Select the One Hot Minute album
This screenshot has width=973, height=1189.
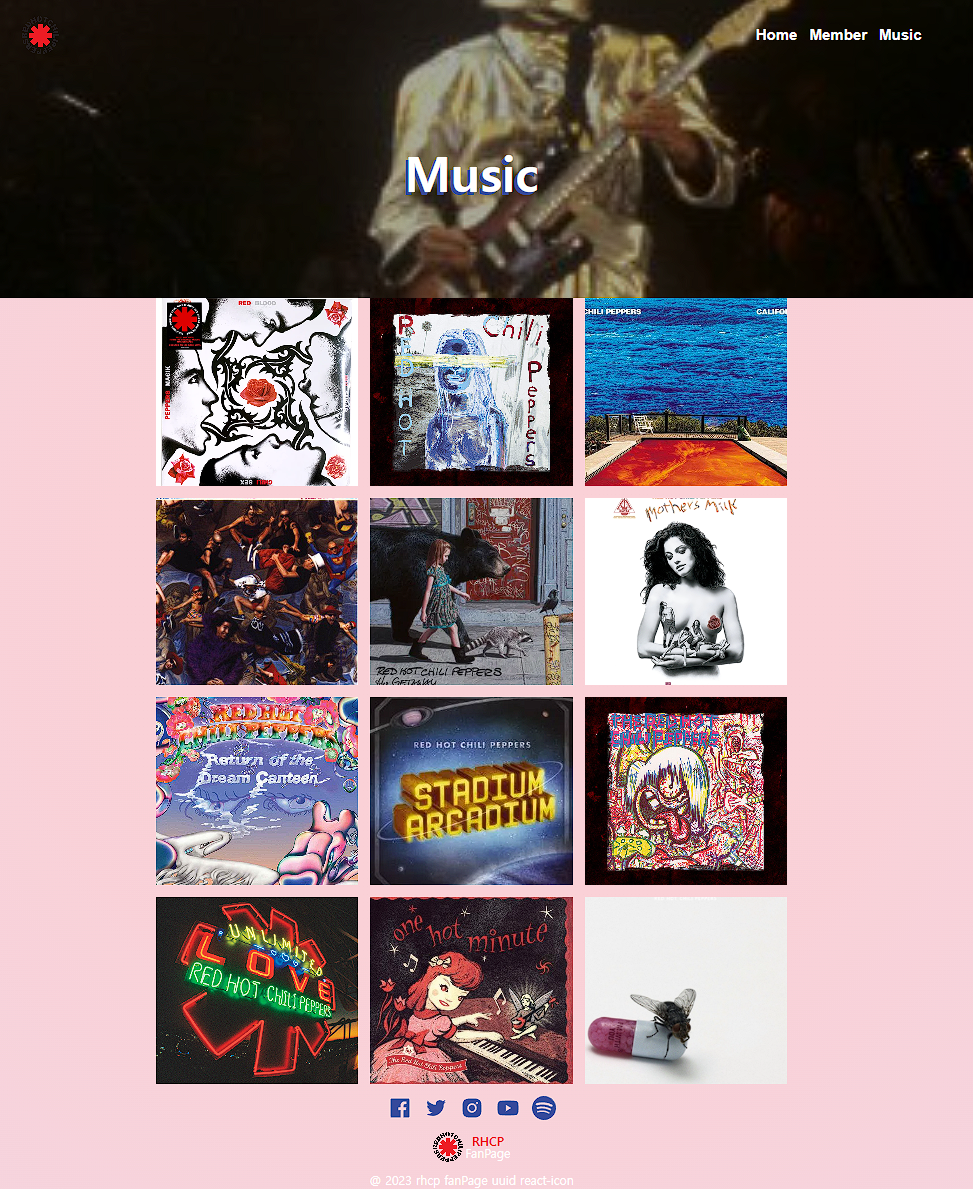tap(471, 990)
